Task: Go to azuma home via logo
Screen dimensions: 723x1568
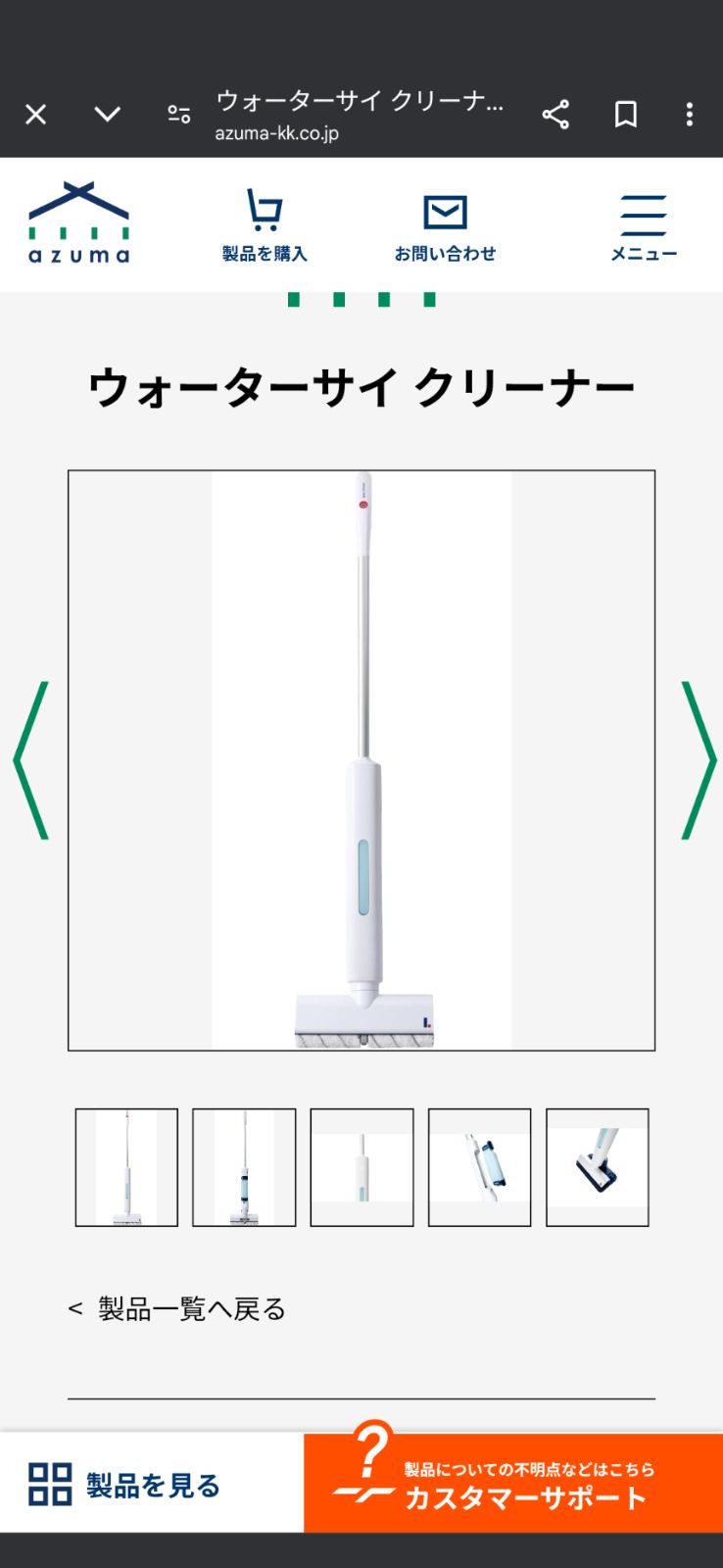Action: (x=79, y=223)
